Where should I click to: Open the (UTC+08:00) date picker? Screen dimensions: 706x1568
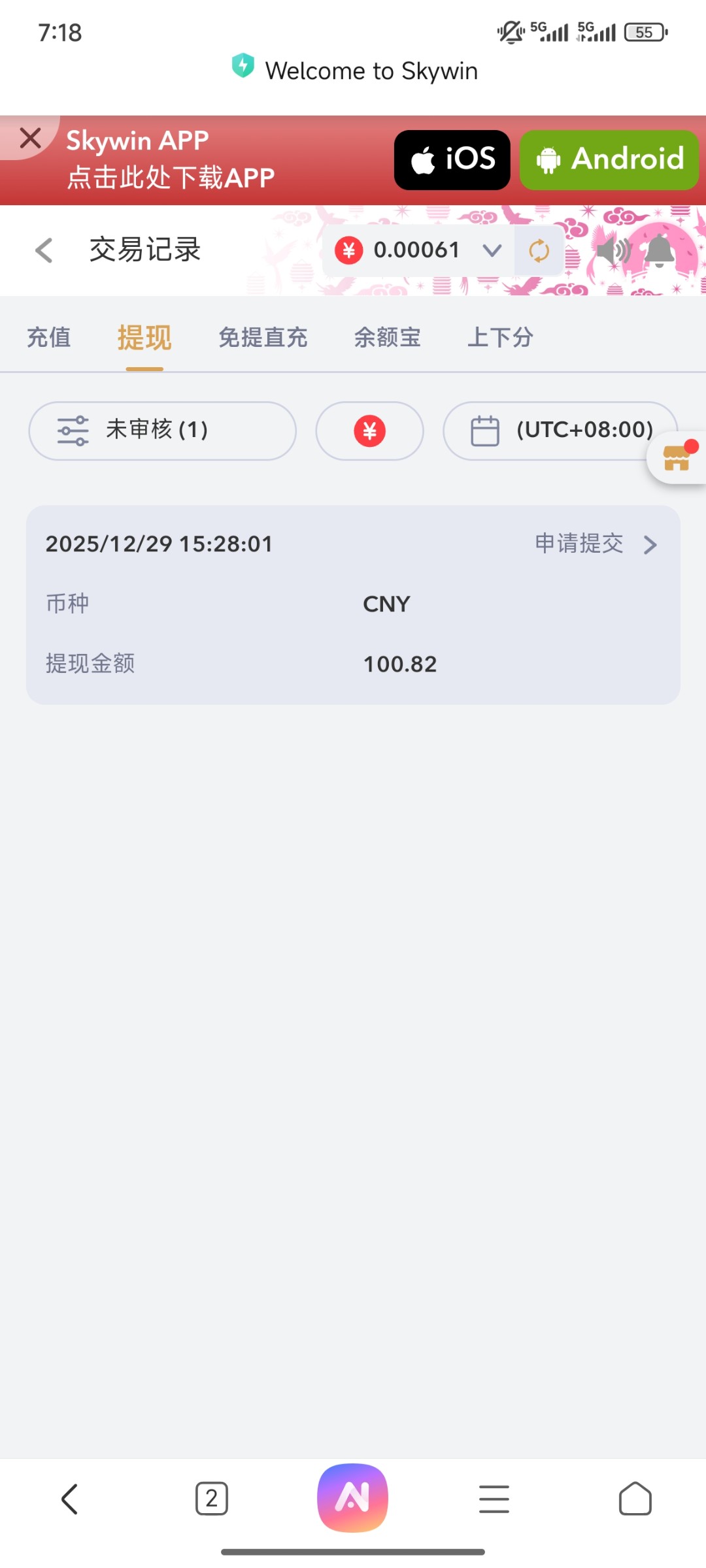[560, 431]
